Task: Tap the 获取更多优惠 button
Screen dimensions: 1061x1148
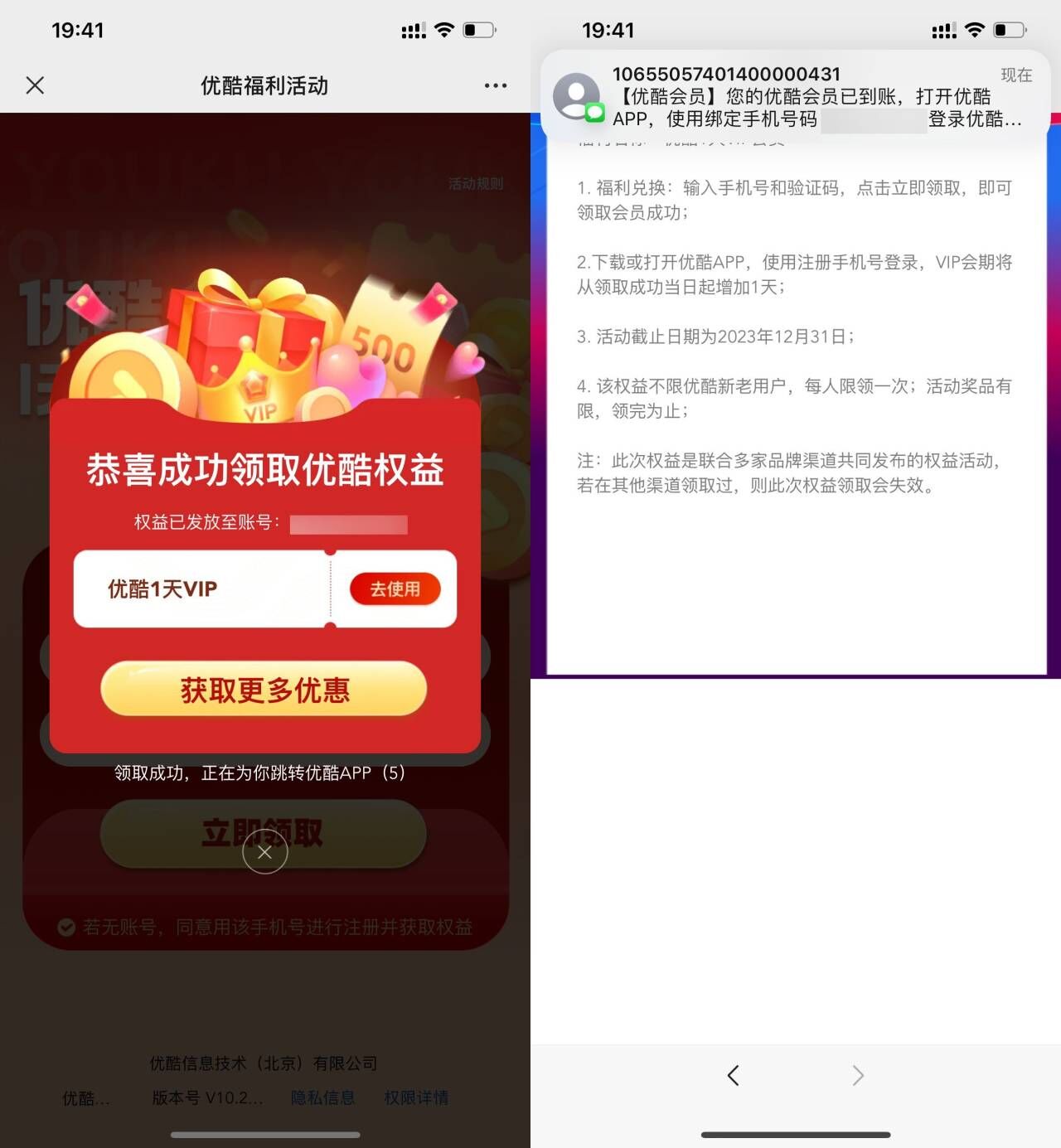Action: tap(264, 689)
